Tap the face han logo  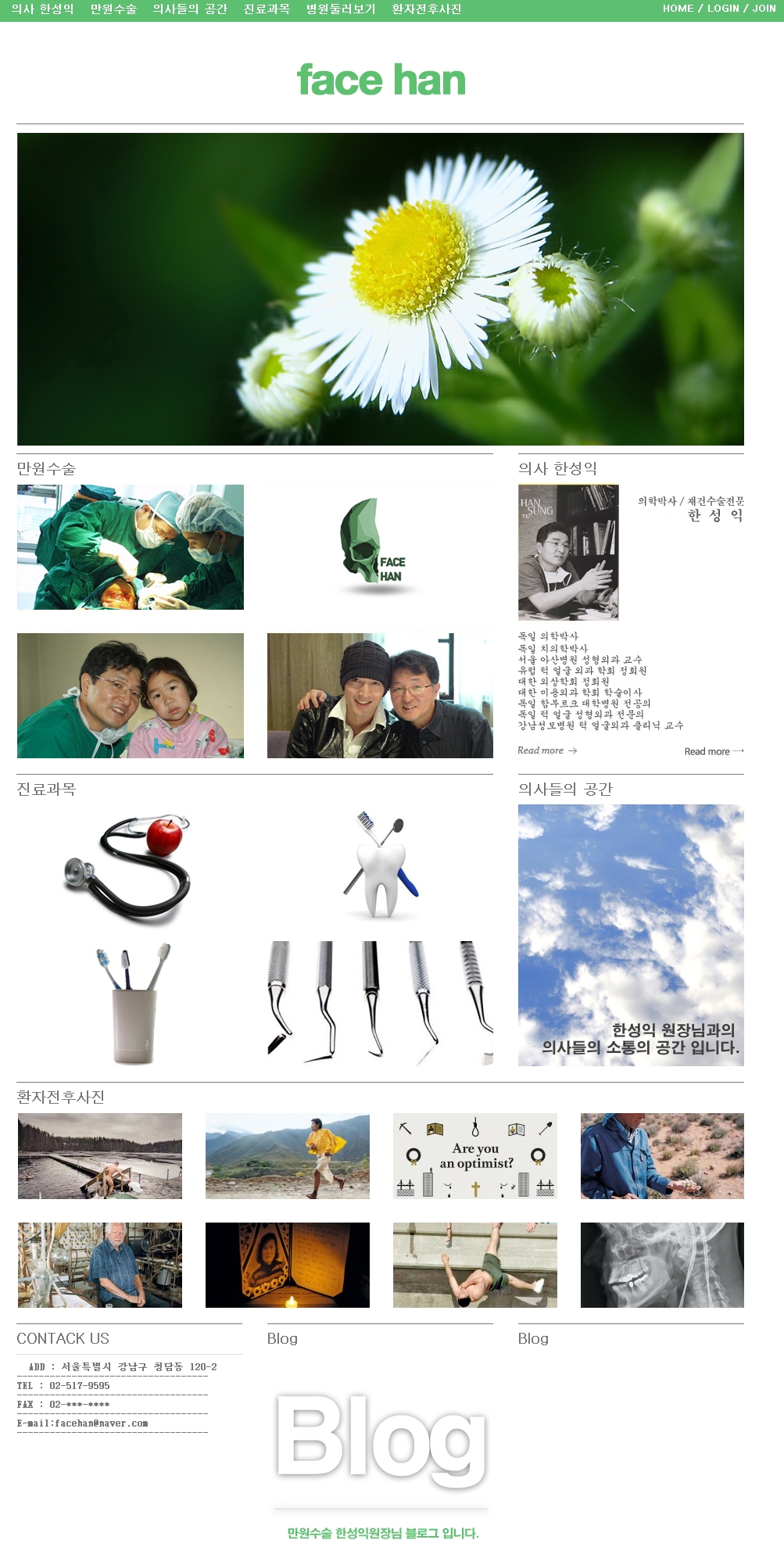click(381, 81)
